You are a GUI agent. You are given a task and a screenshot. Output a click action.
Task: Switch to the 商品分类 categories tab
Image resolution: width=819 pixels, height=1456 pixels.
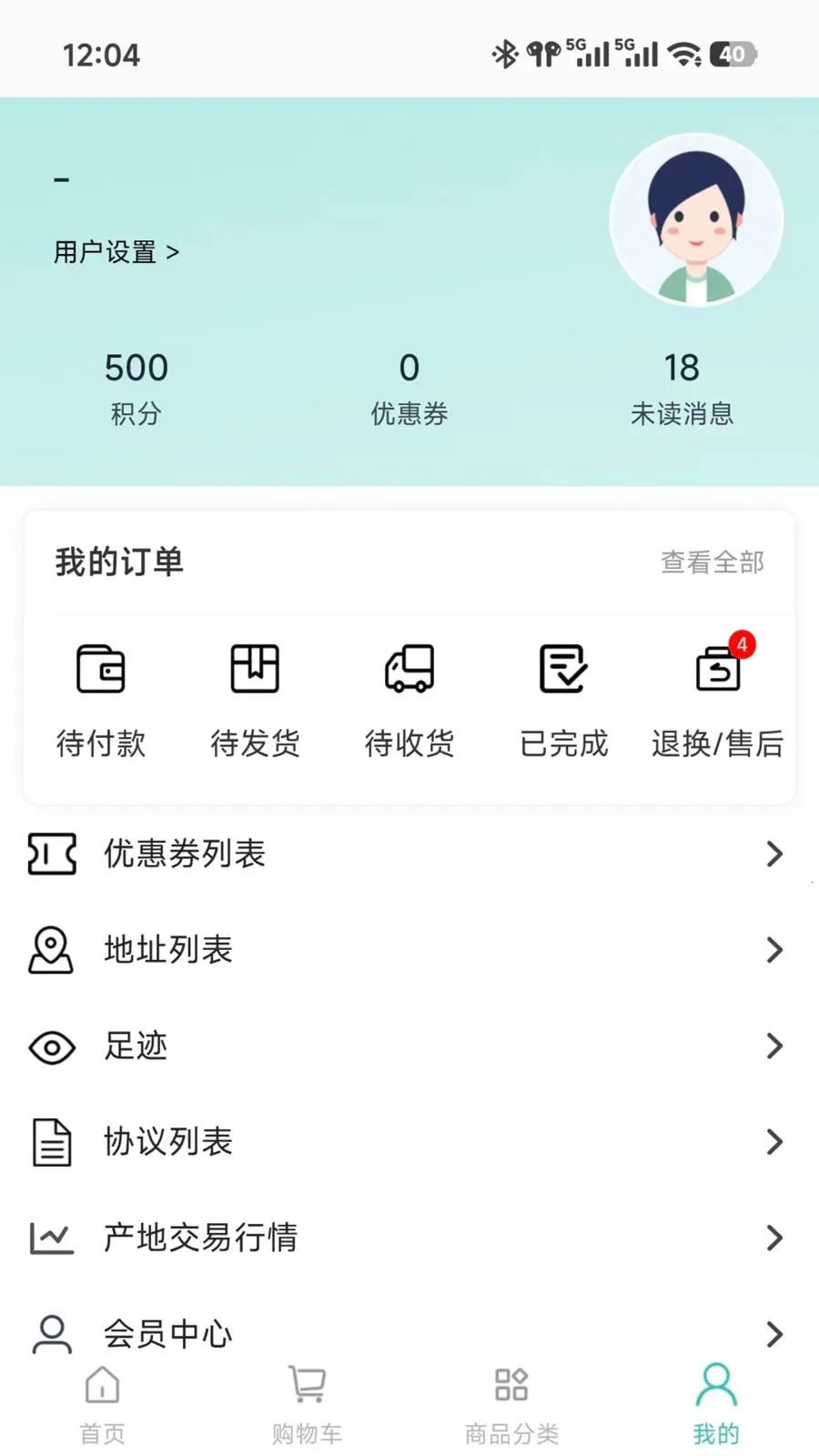pyautogui.click(x=511, y=1405)
